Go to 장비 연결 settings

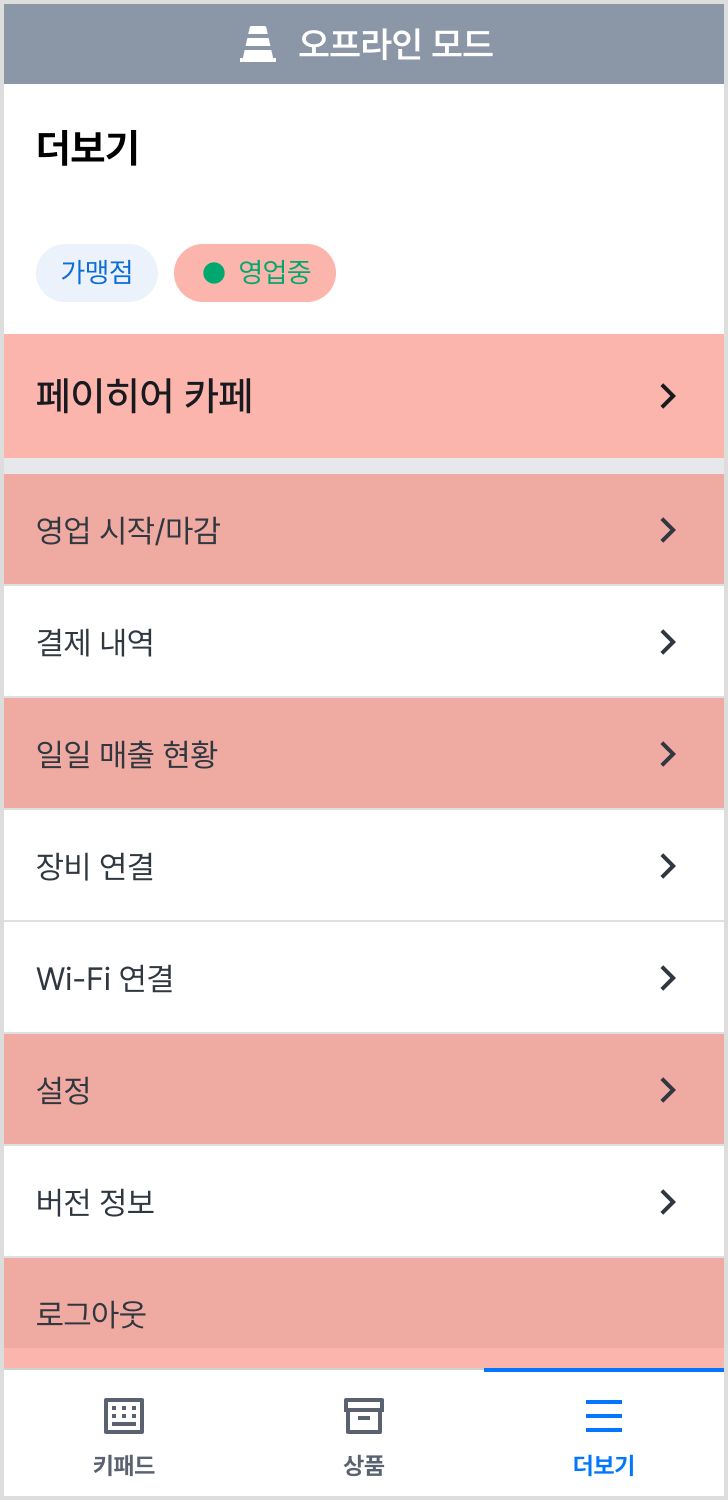(x=364, y=866)
